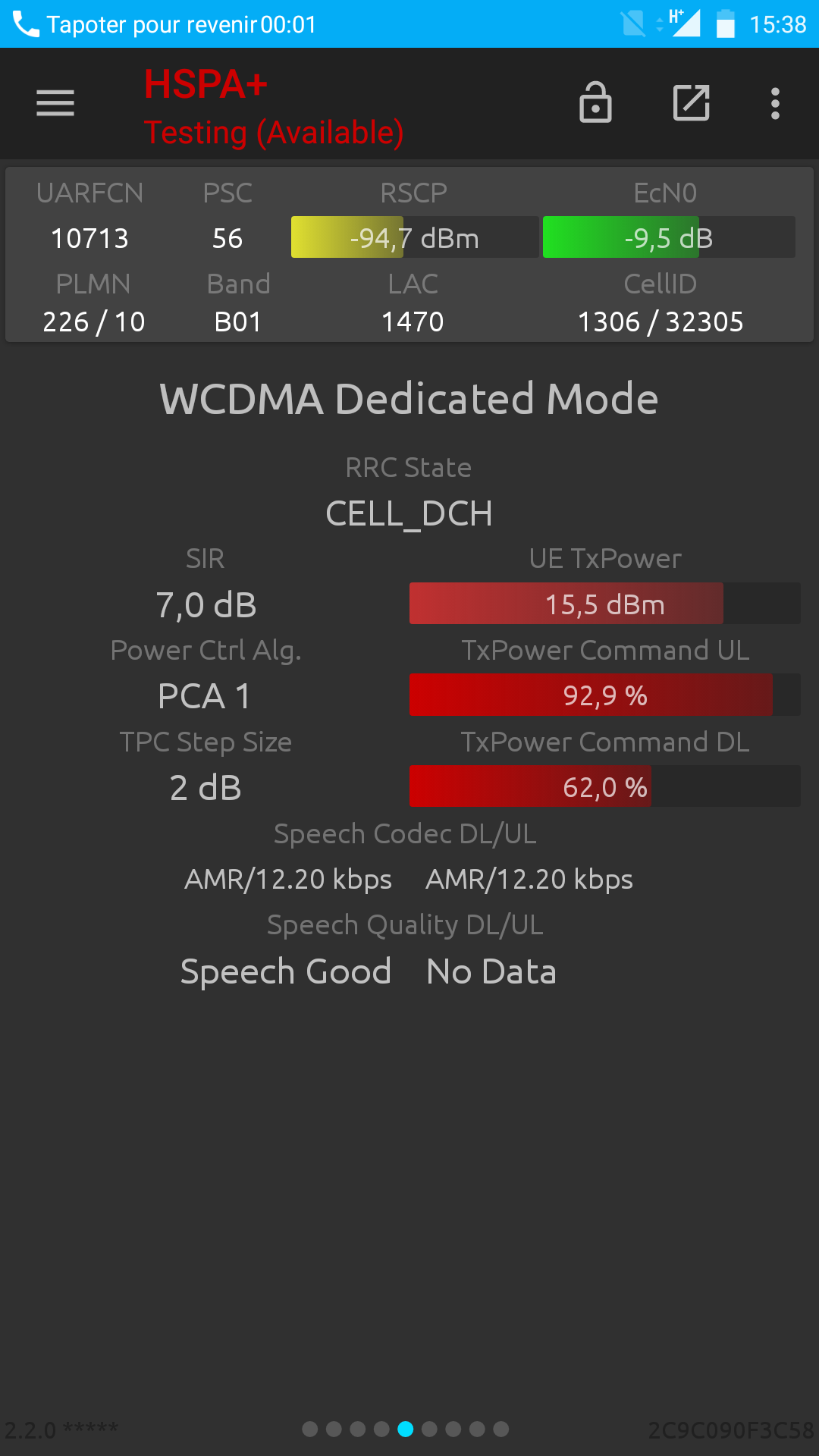Screen dimensions: 819x1456
Task: Open the hamburger drawer menu
Action: coord(55,103)
